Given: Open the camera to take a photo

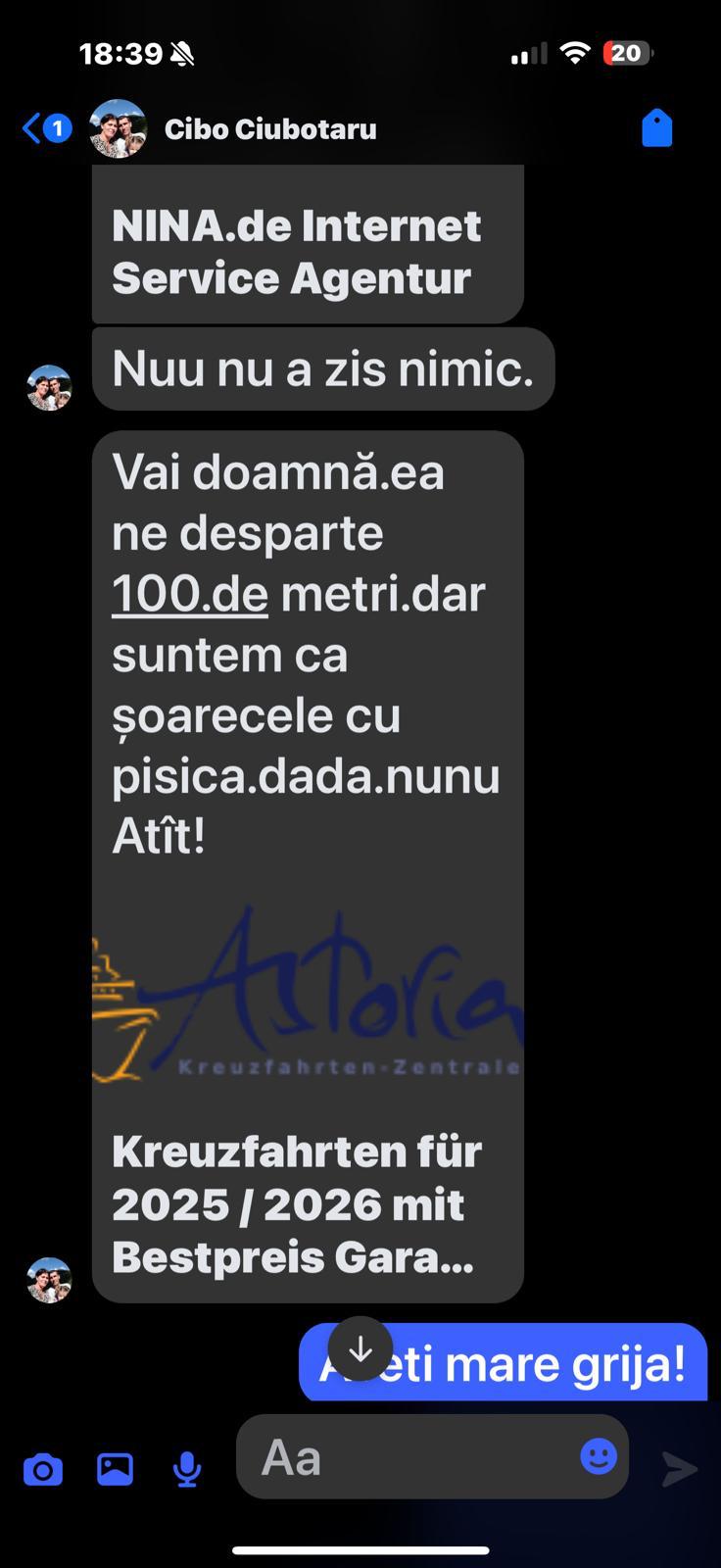Looking at the screenshot, I should [x=42, y=1469].
